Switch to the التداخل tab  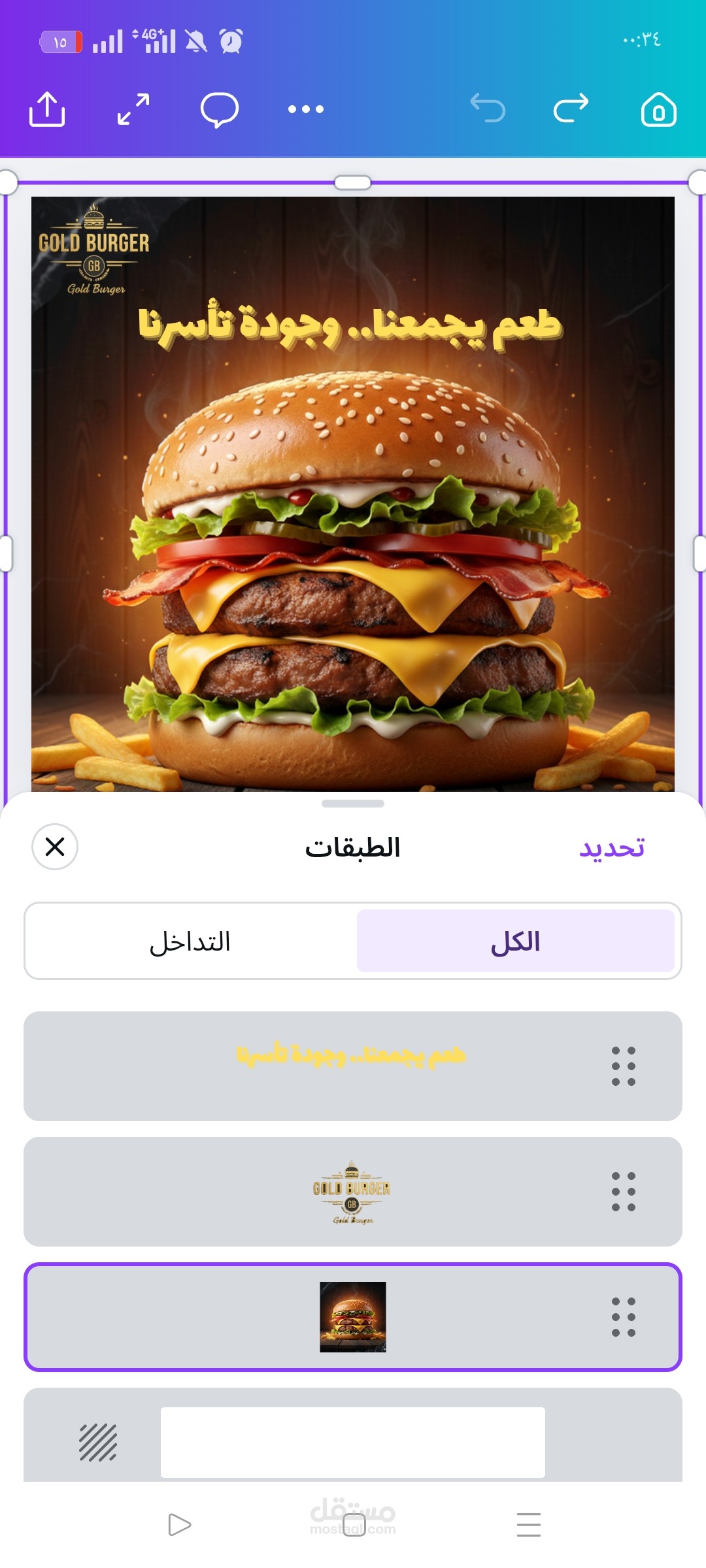(x=190, y=941)
